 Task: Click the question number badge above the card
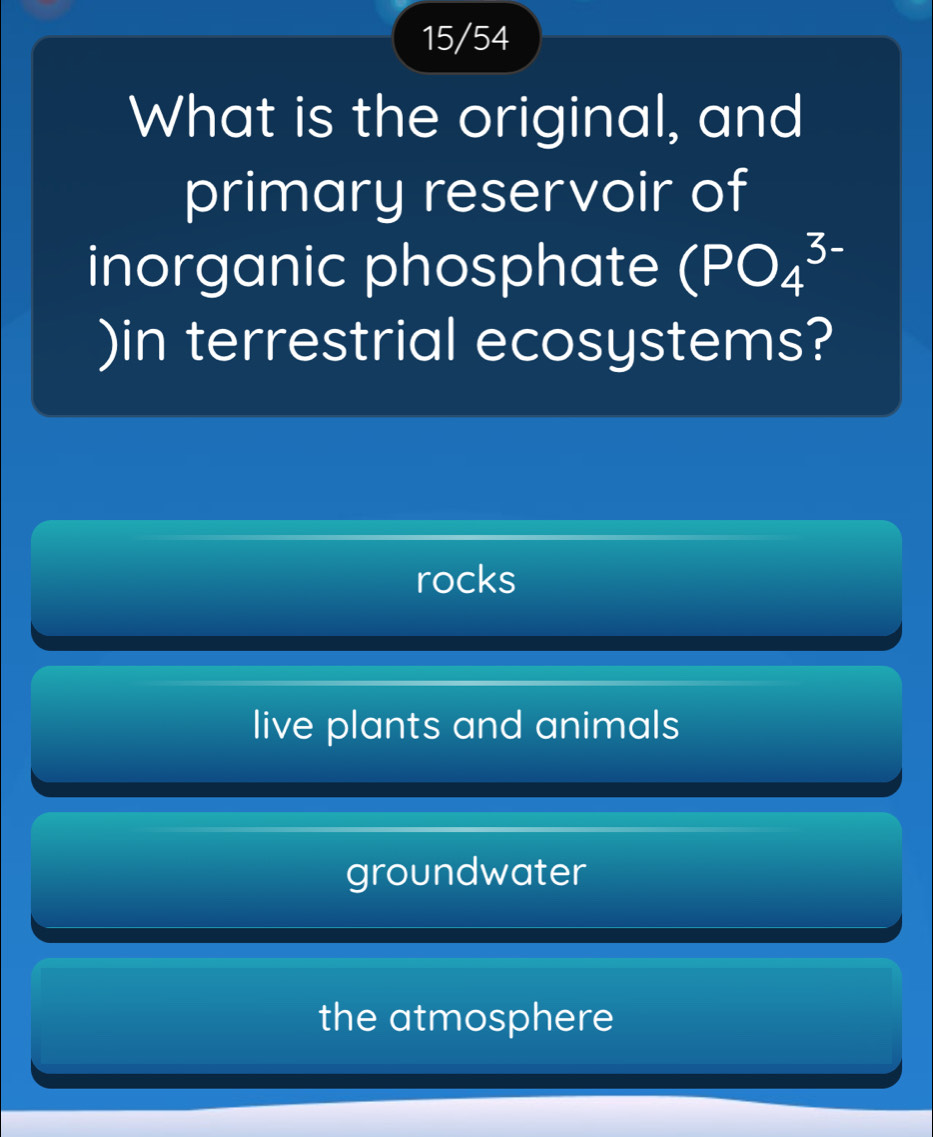click(466, 39)
